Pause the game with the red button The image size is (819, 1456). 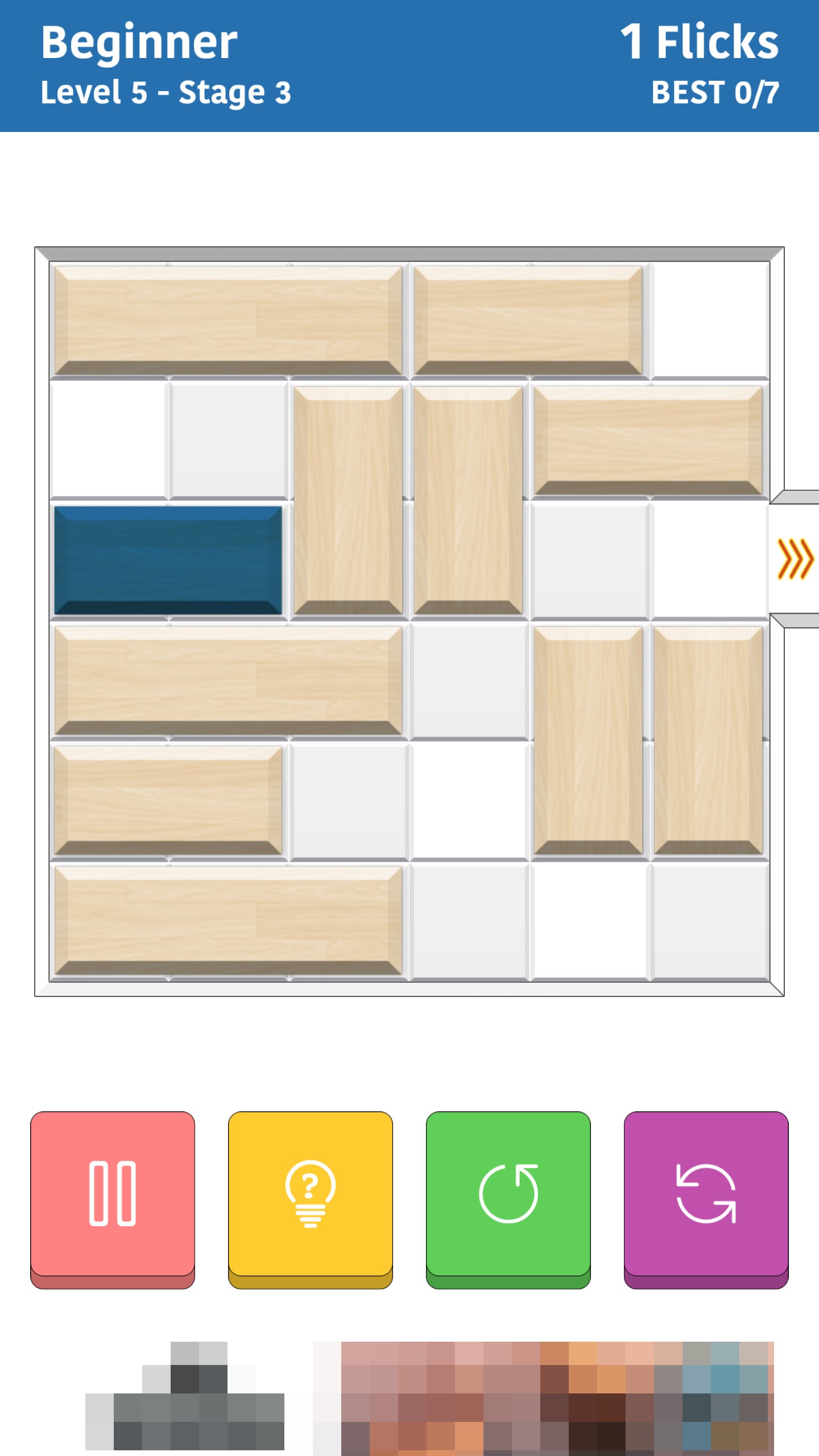[x=113, y=1194]
